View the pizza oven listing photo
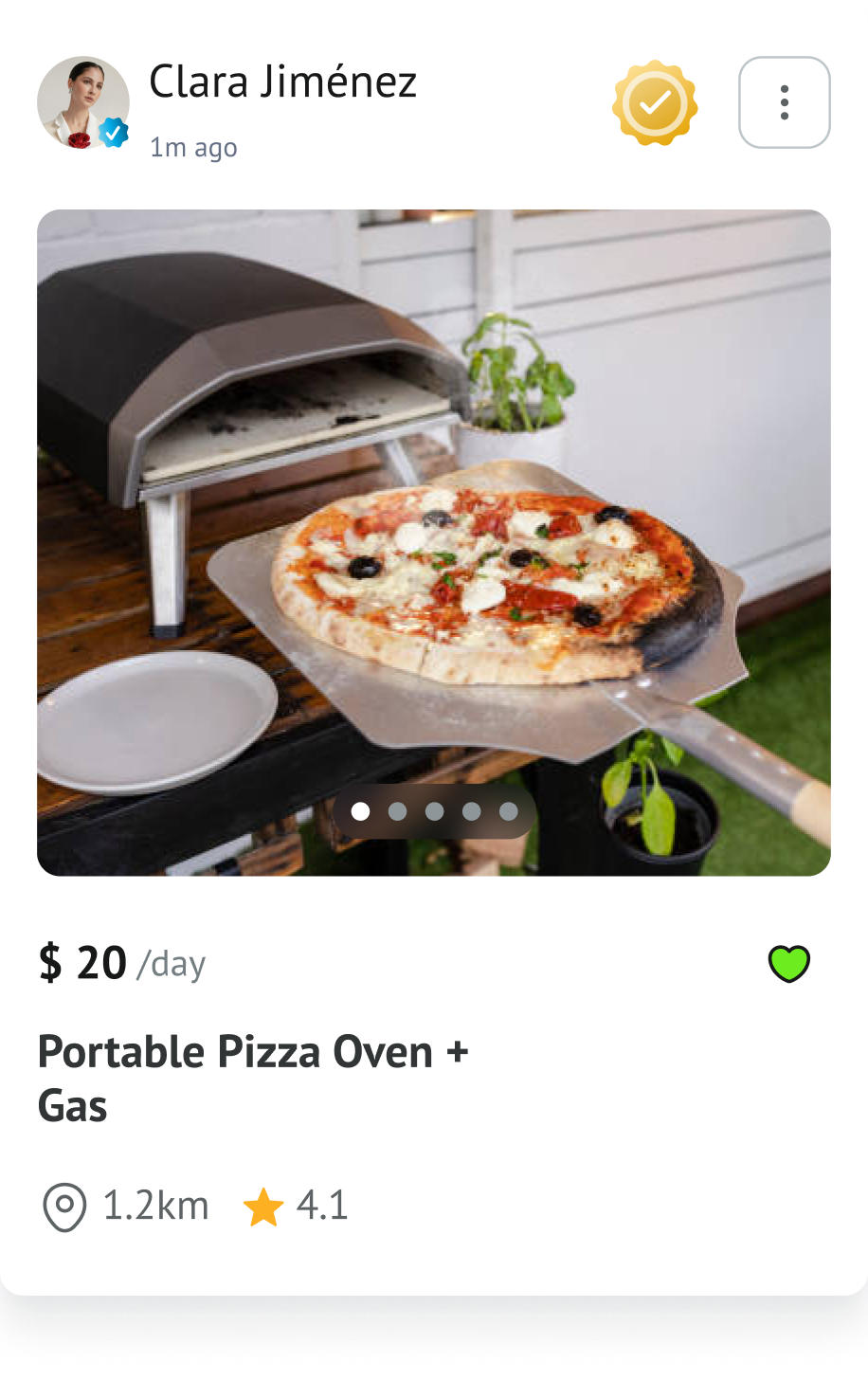Image resolution: width=868 pixels, height=1380 pixels. (x=433, y=541)
